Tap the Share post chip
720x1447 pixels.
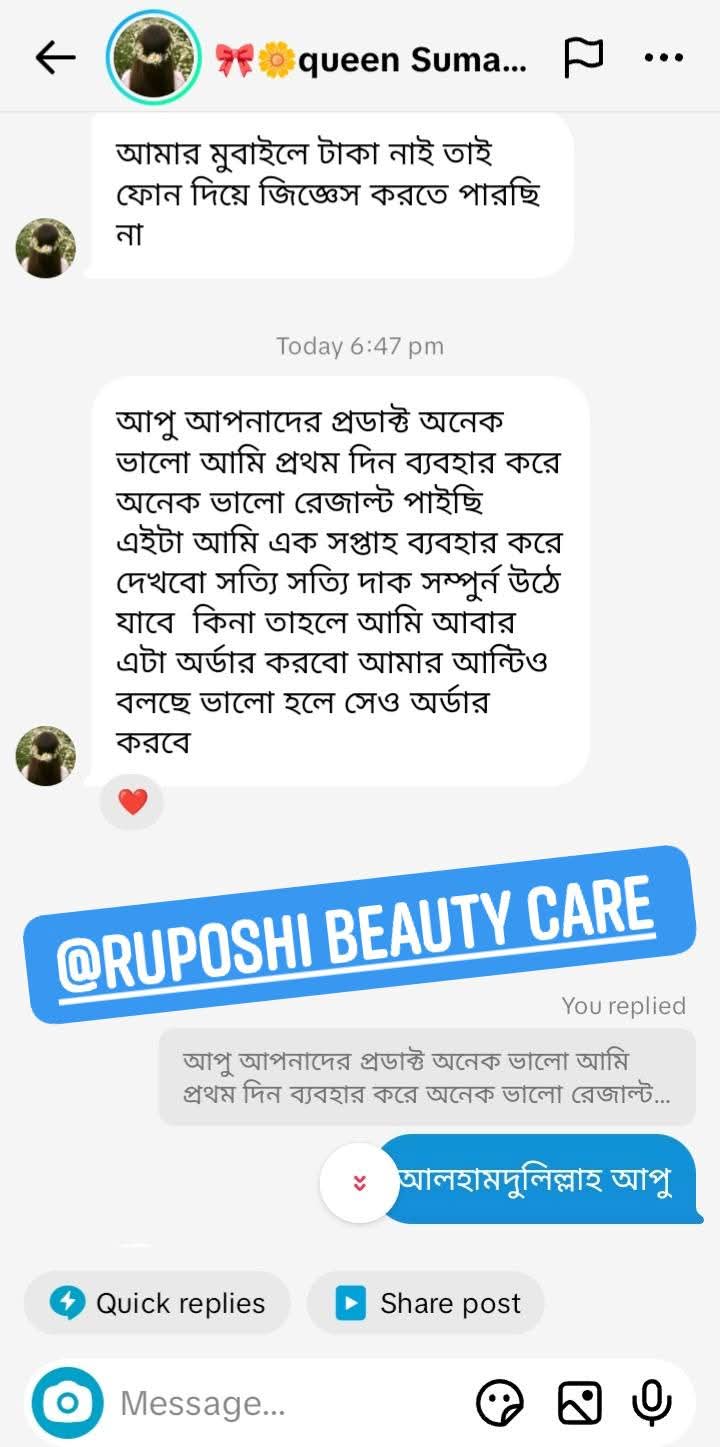point(426,1303)
